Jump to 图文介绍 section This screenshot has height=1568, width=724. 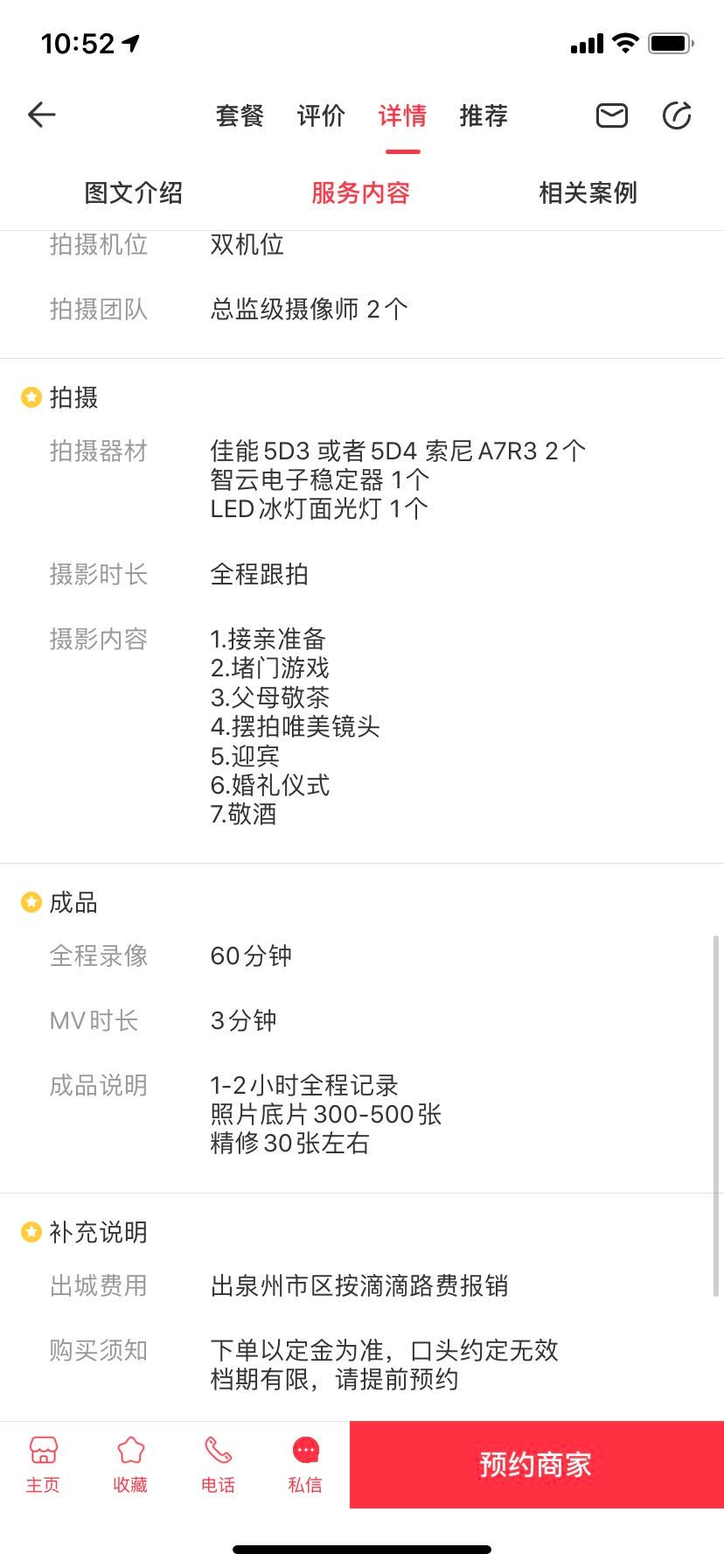point(133,192)
